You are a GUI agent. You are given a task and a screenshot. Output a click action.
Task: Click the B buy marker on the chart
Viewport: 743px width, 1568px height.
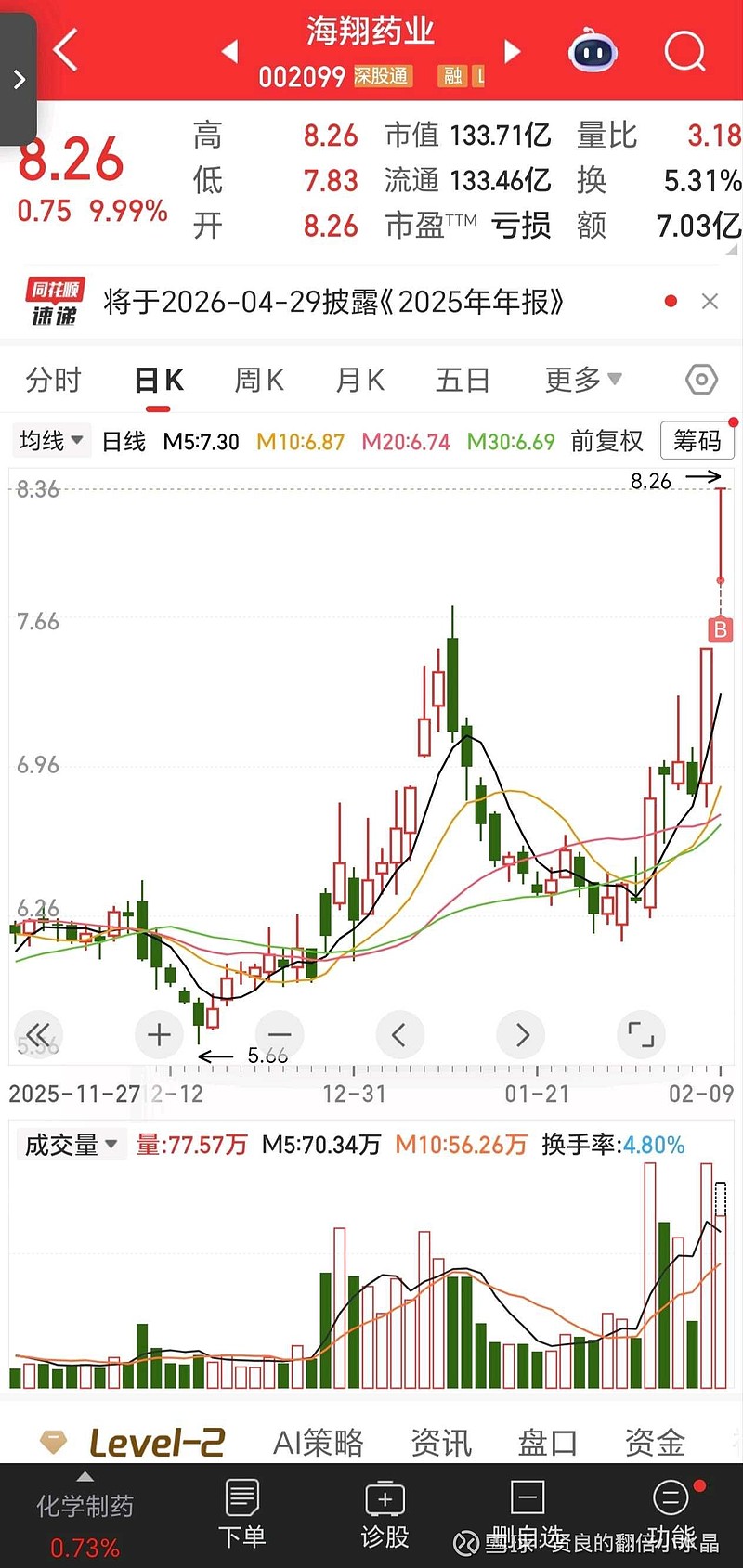point(720,629)
